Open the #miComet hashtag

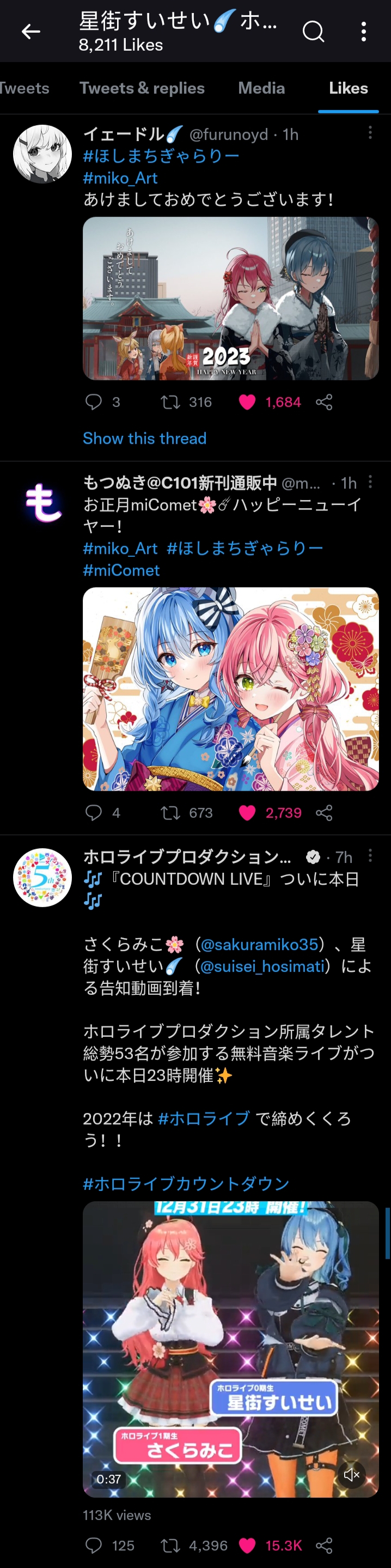click(121, 570)
